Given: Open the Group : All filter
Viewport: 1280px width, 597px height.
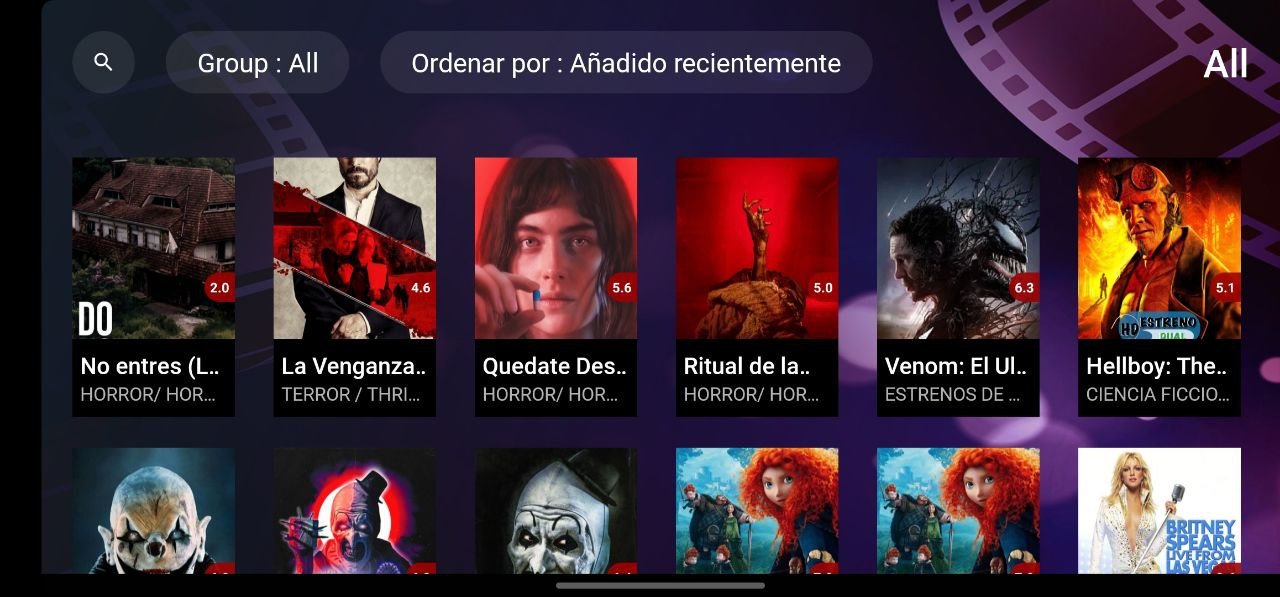Looking at the screenshot, I should [x=257, y=63].
